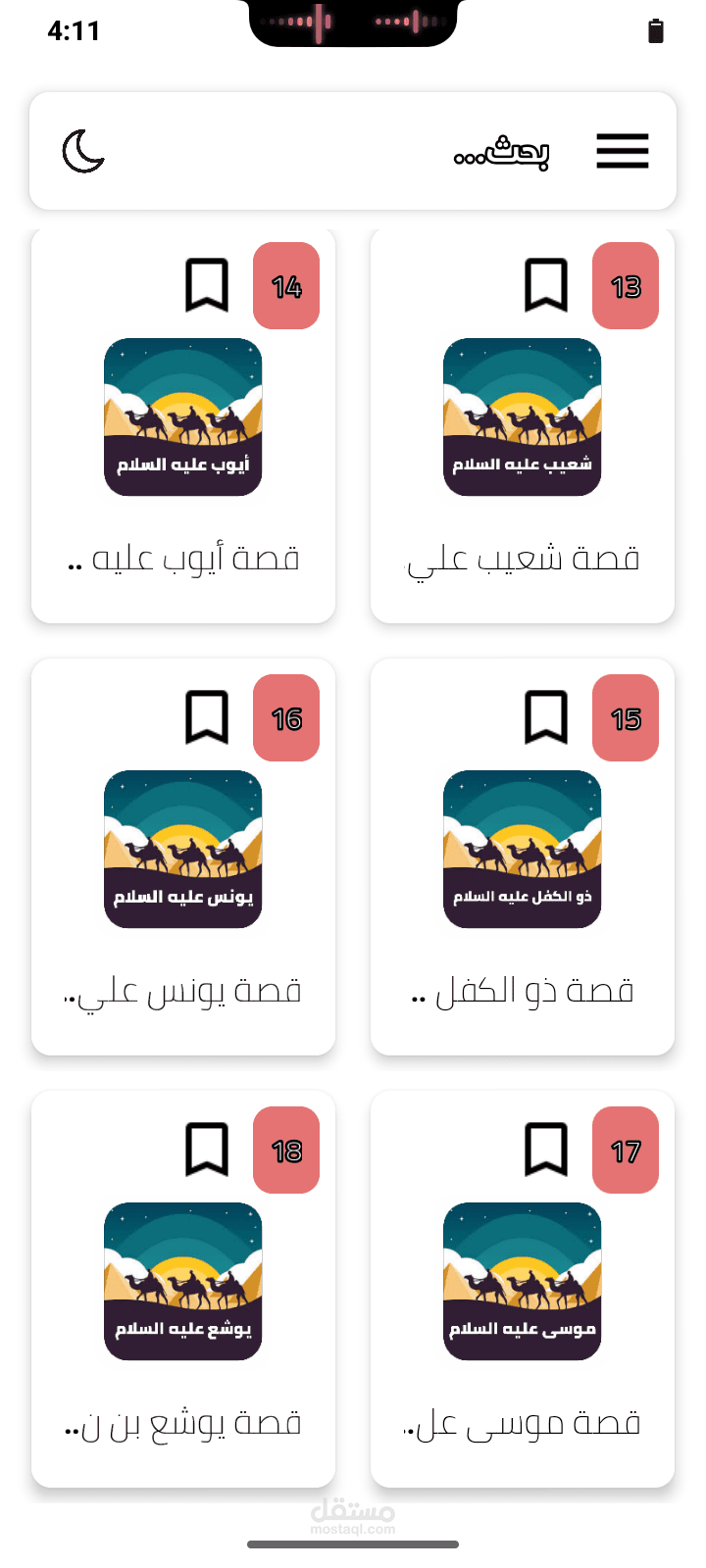Open the hamburger menu

tap(622, 151)
